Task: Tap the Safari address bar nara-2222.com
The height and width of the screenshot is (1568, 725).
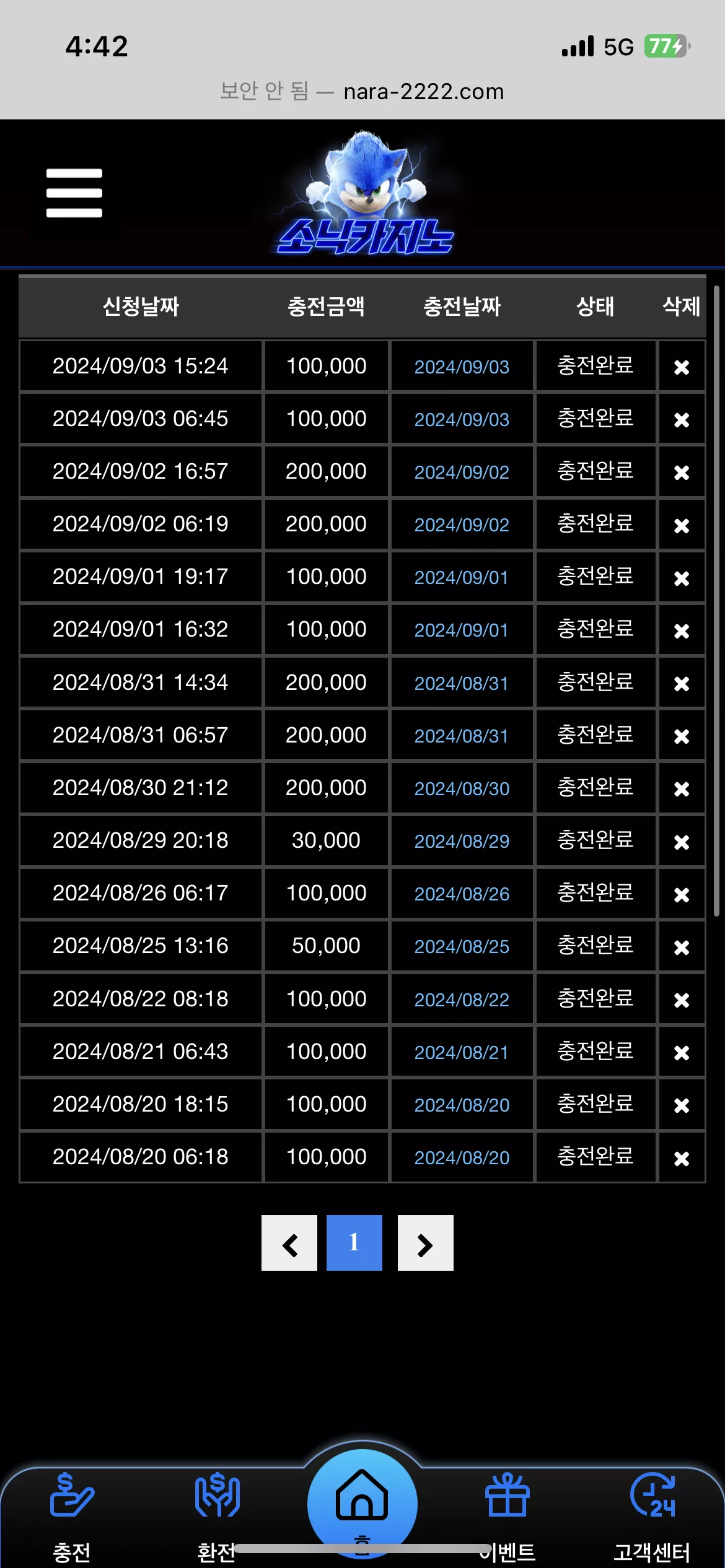Action: point(362,92)
